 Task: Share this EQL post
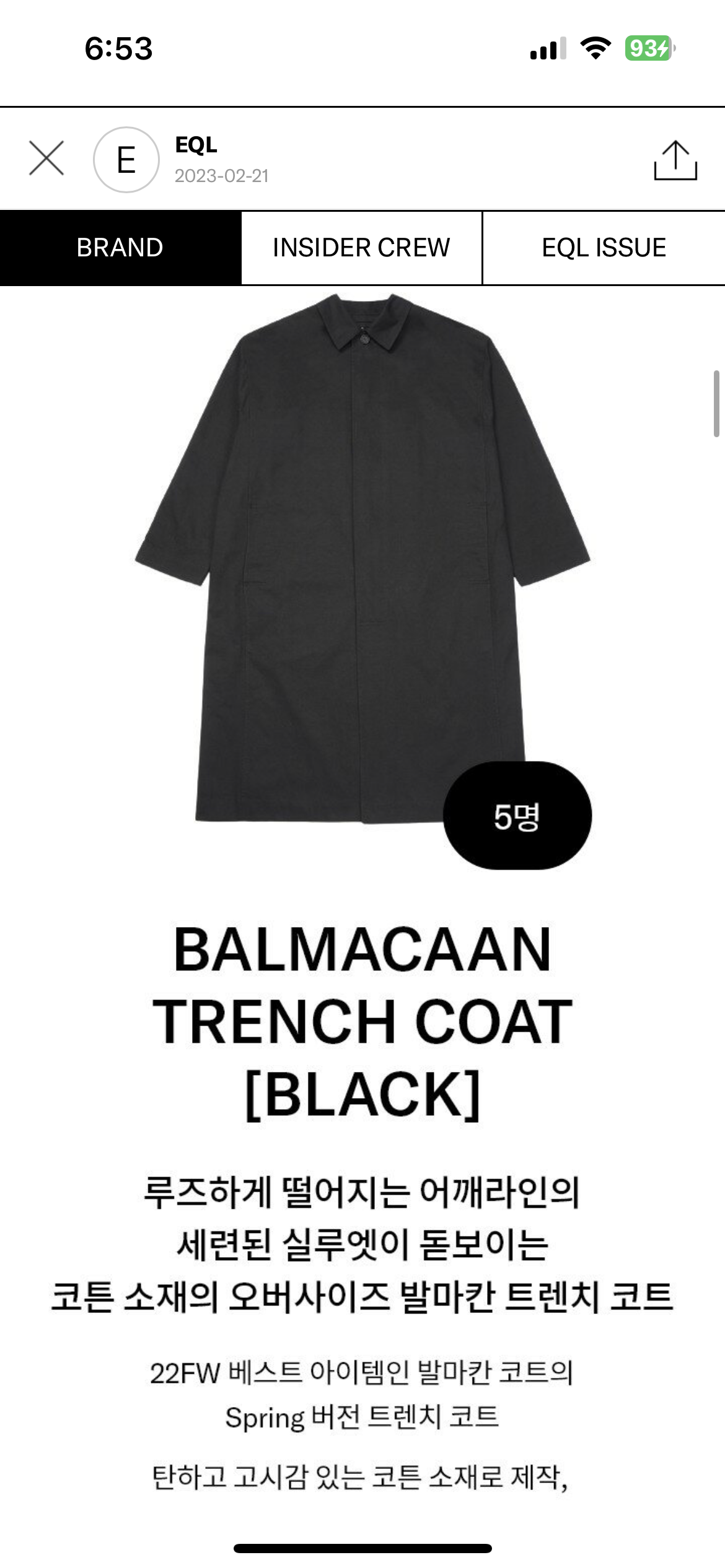pyautogui.click(x=675, y=160)
